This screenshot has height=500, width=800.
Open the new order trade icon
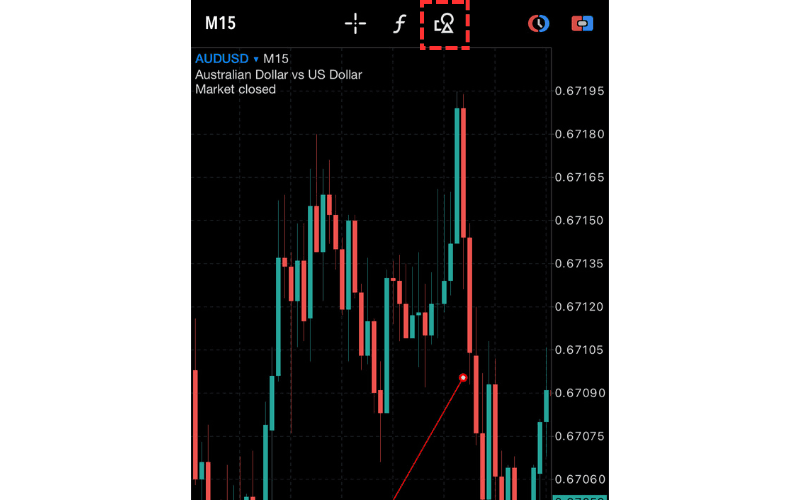coord(582,23)
